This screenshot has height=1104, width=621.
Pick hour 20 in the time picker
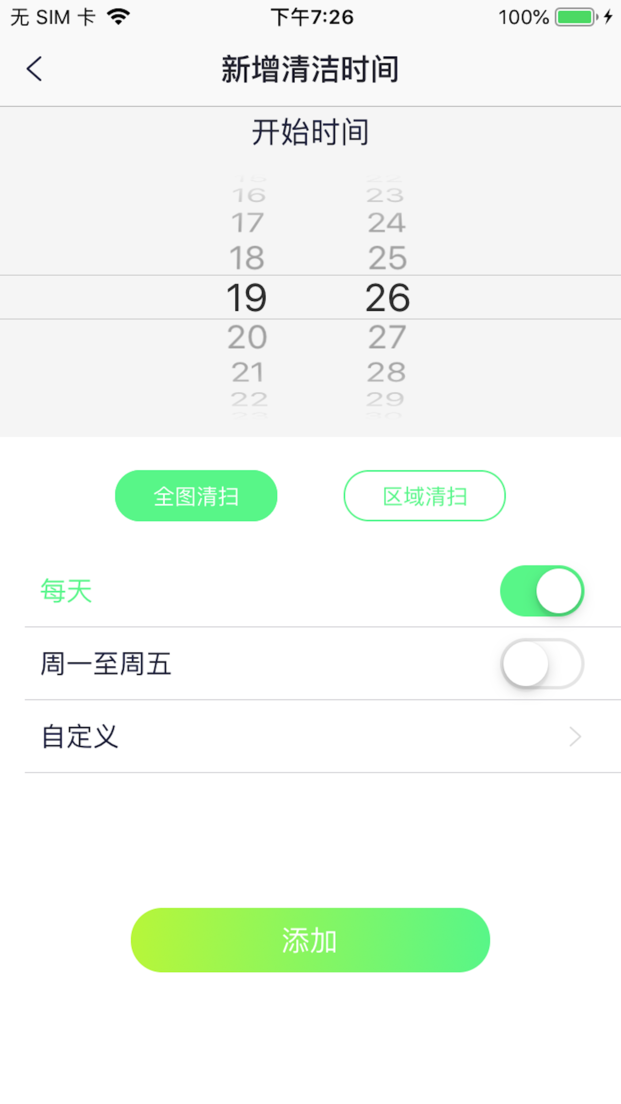pos(247,337)
